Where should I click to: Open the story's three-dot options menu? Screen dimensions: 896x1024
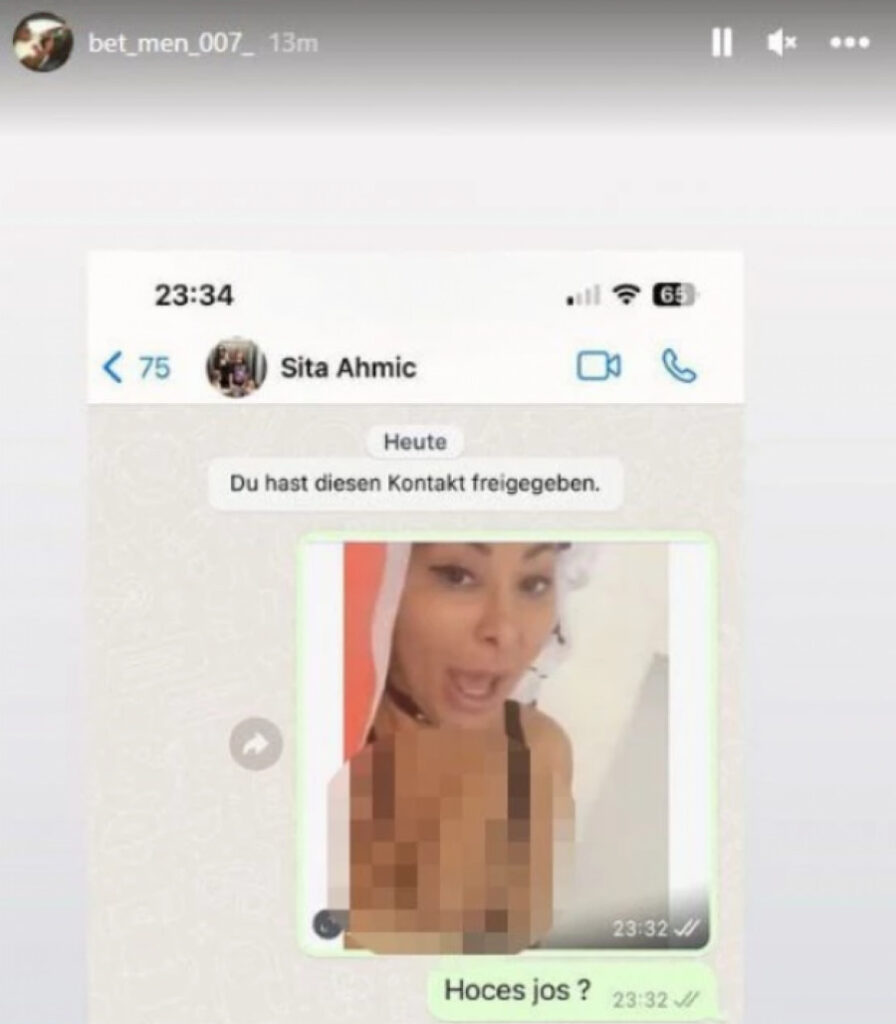tap(849, 42)
